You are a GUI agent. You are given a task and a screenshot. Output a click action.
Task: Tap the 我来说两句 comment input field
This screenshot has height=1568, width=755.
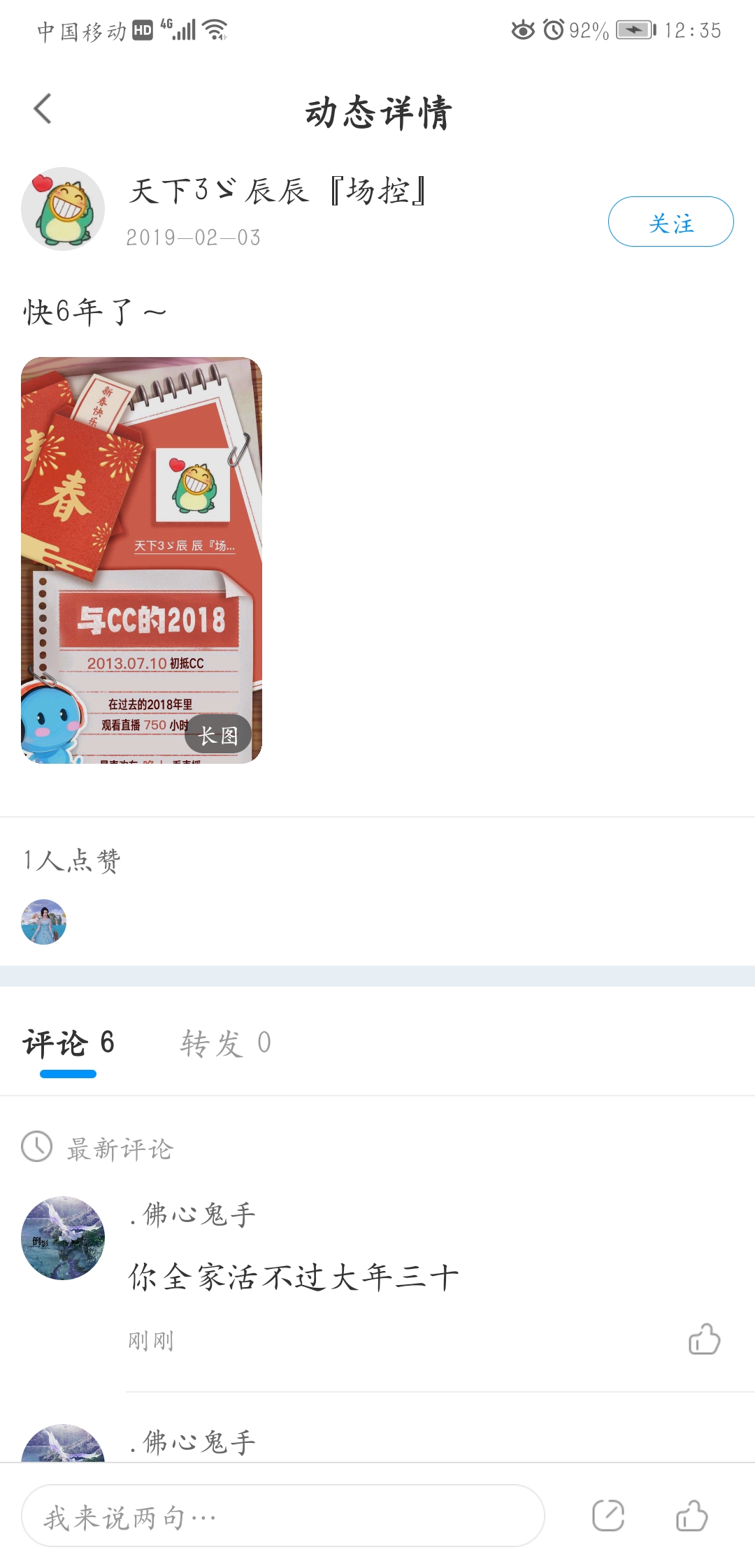coord(283,1516)
